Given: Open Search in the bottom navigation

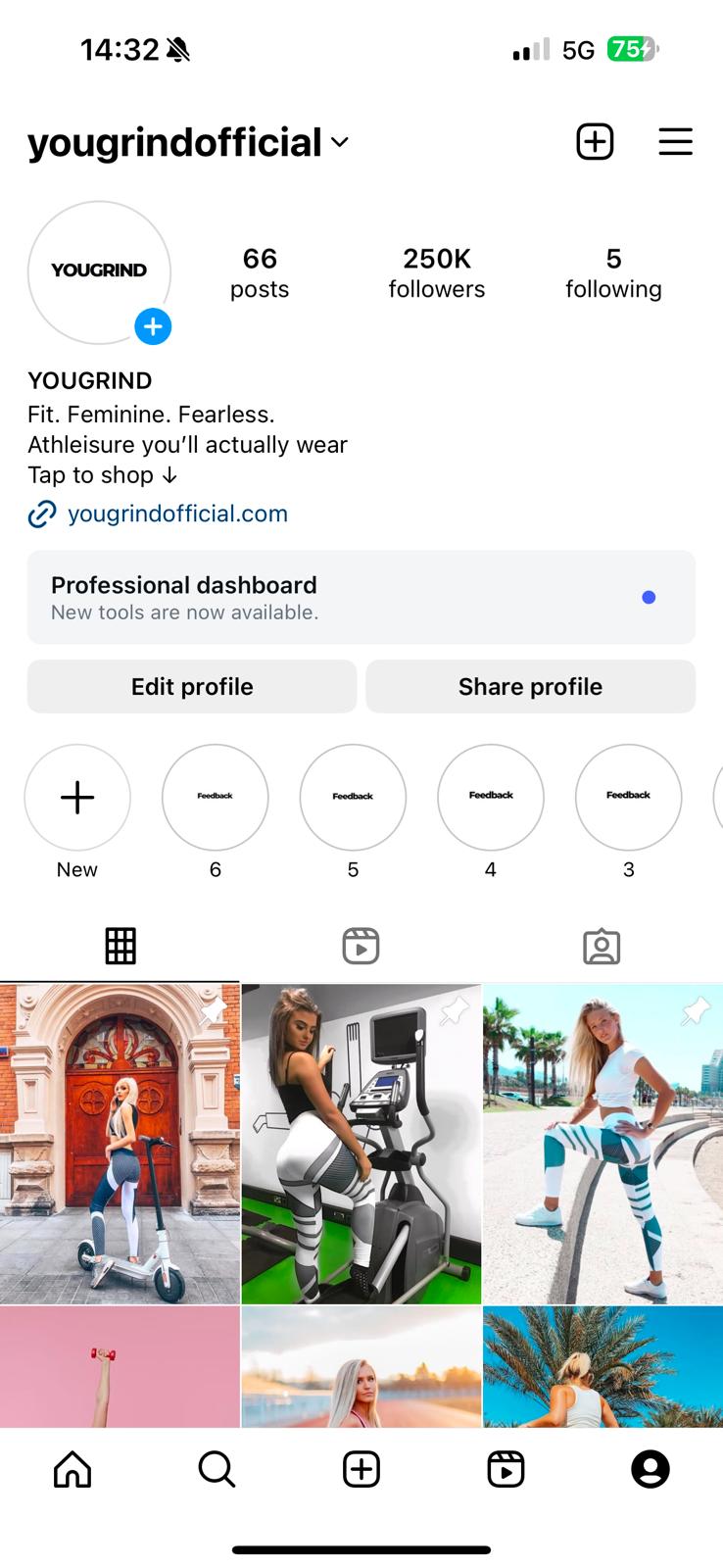Looking at the screenshot, I should [x=217, y=1469].
